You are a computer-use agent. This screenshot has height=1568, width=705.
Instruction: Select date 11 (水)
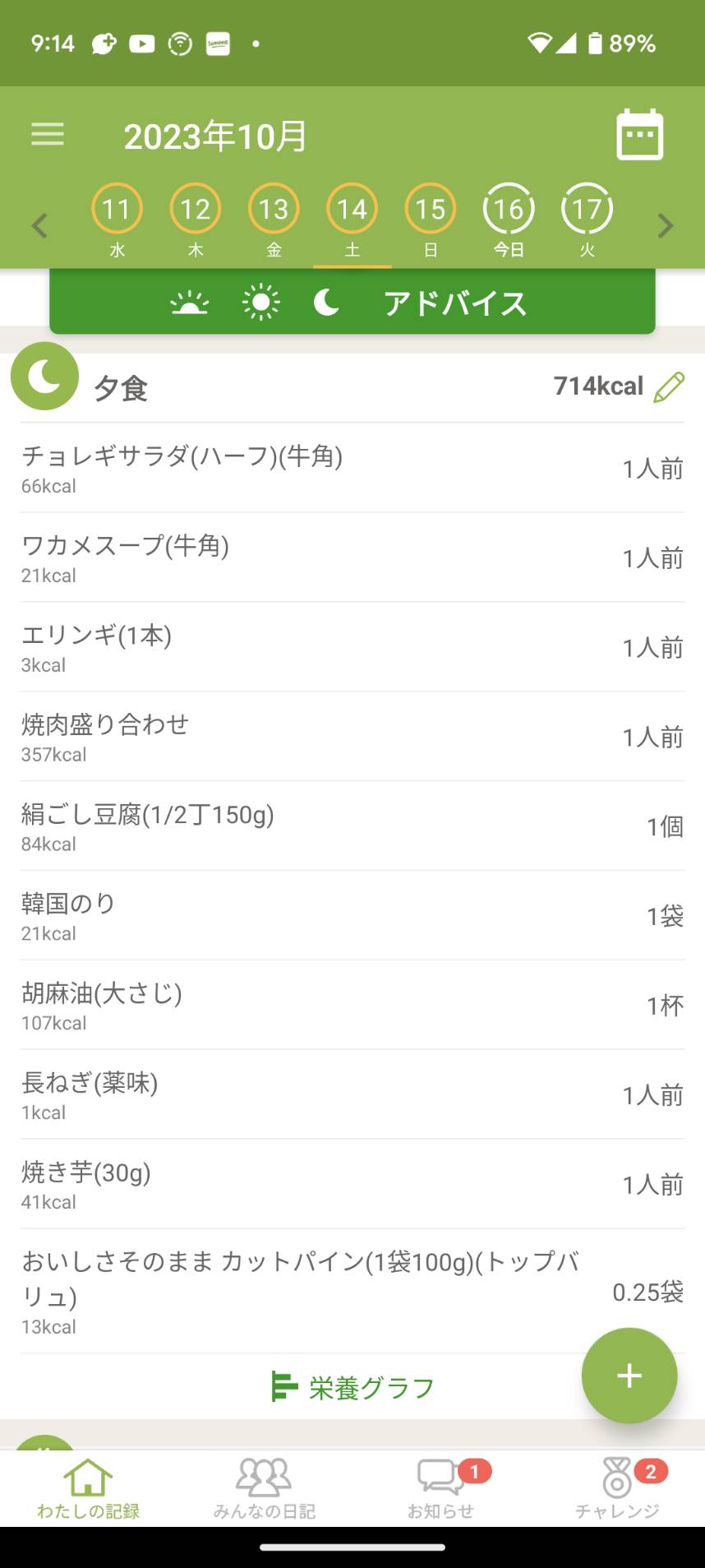click(117, 220)
